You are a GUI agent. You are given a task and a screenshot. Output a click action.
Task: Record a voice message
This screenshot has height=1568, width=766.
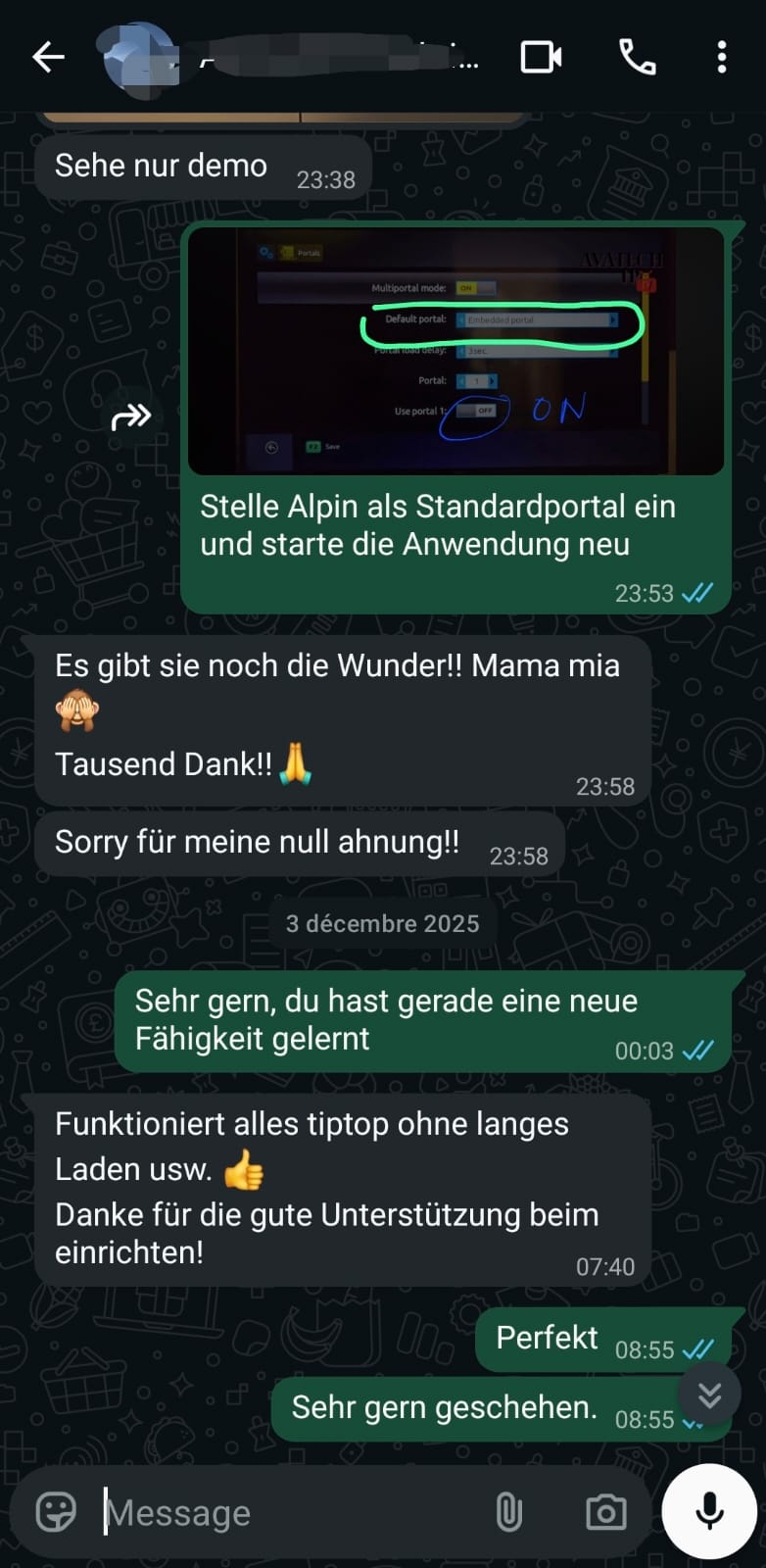click(x=709, y=1511)
